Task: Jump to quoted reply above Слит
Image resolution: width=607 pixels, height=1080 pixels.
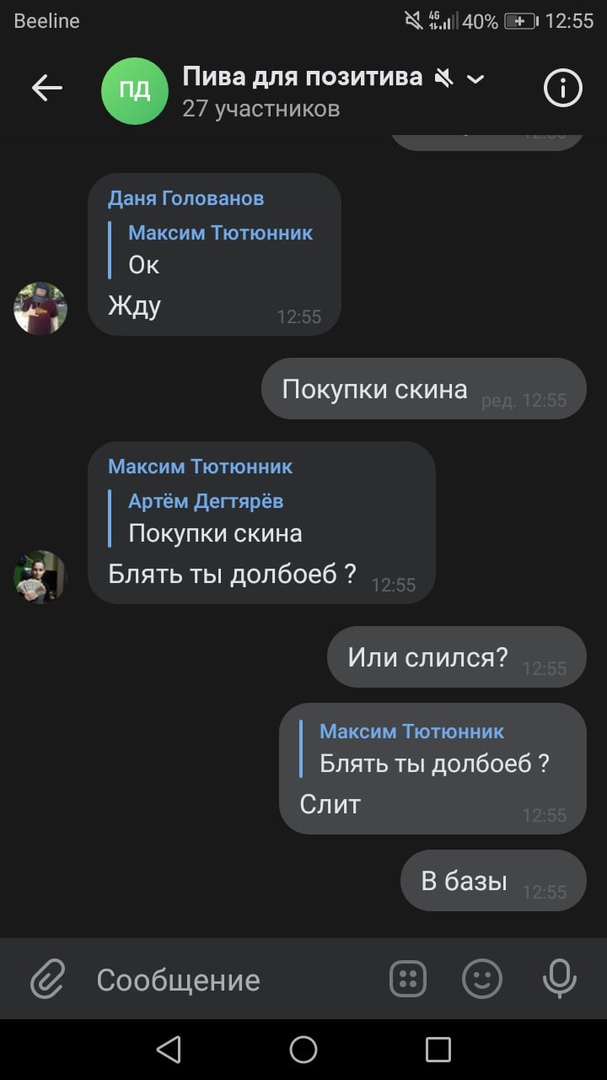Action: (x=430, y=748)
